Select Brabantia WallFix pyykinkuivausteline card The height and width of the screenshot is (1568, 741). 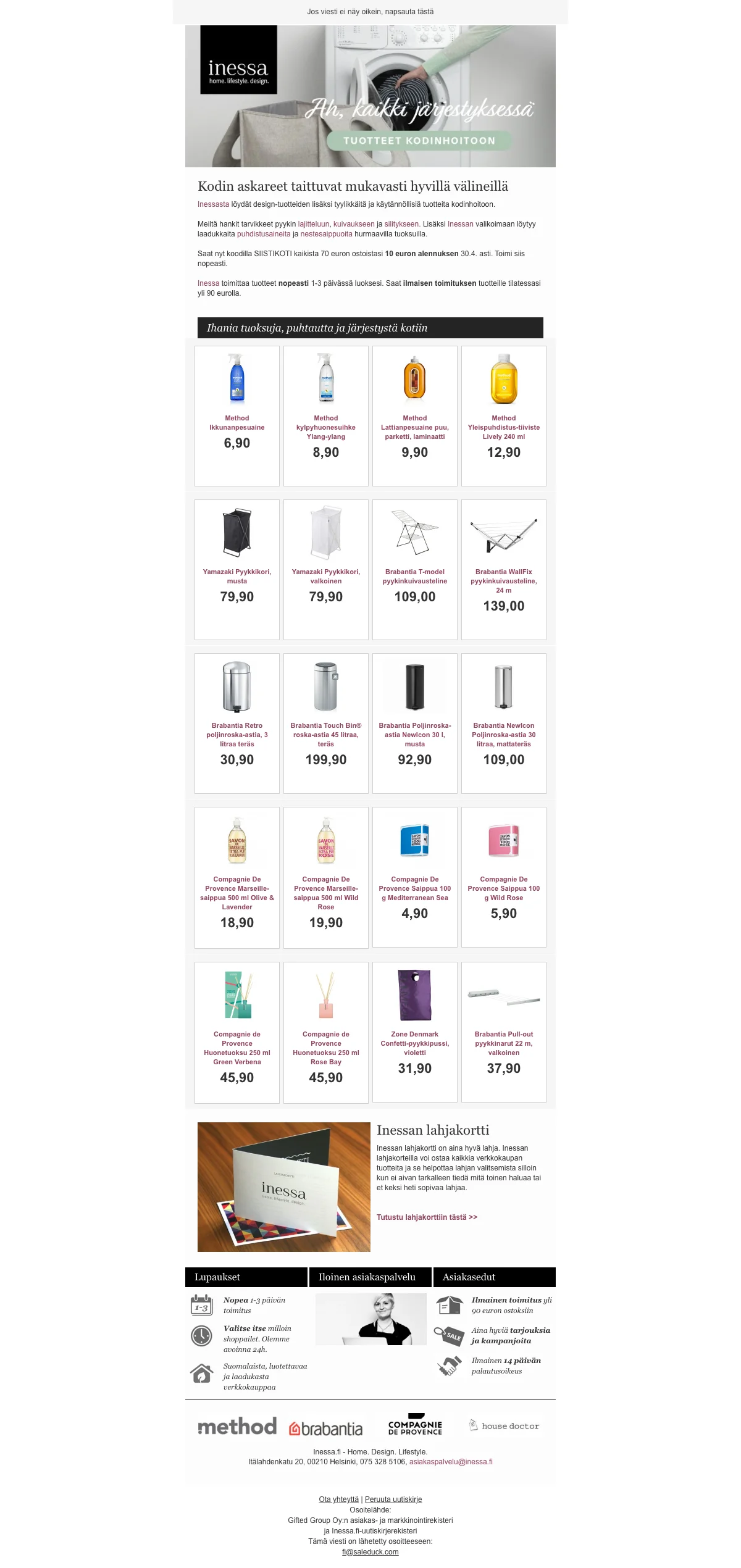click(504, 570)
